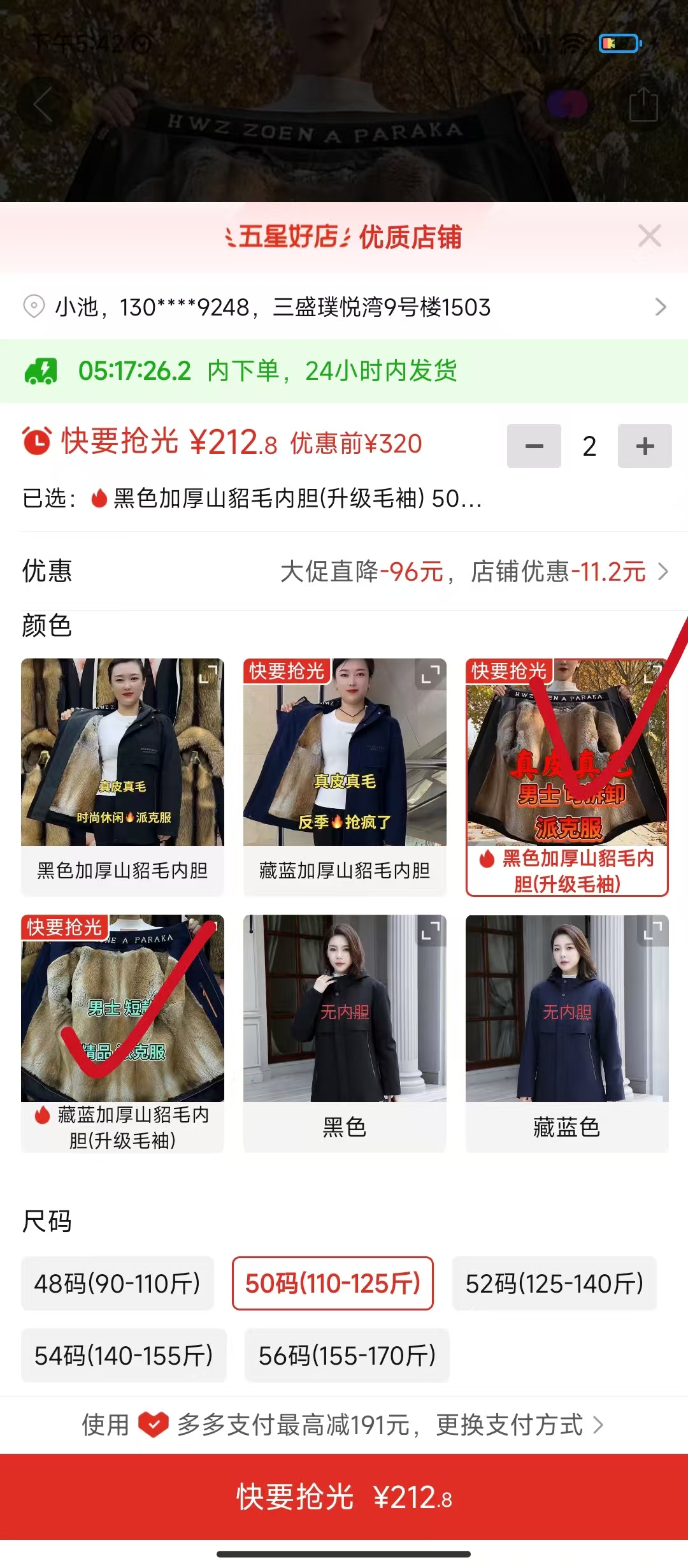Decrease quantity with the minus button
Screen dimensions: 688x1568
[534, 446]
